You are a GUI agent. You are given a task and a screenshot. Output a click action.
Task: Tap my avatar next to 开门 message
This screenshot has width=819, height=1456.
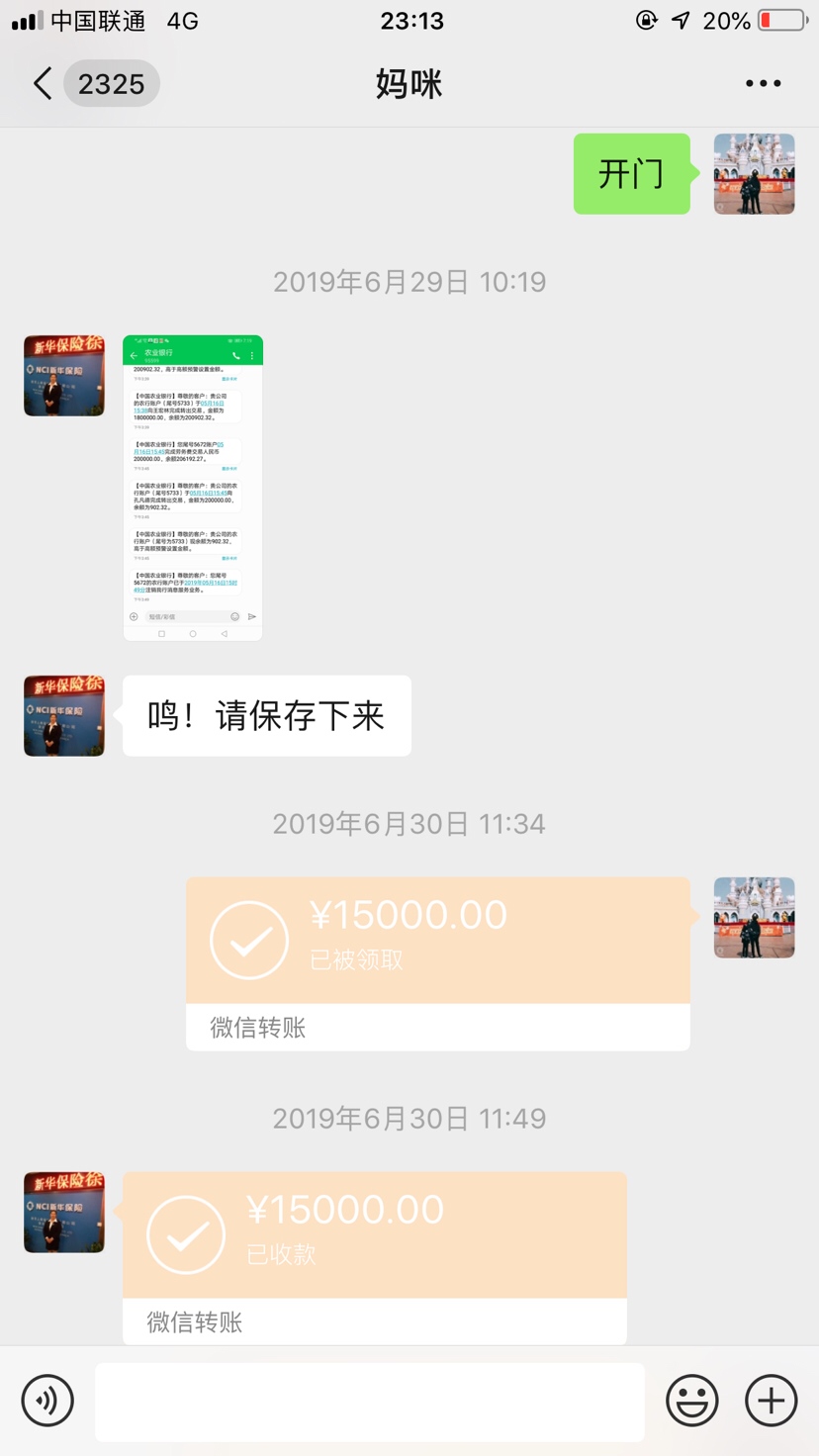[754, 174]
